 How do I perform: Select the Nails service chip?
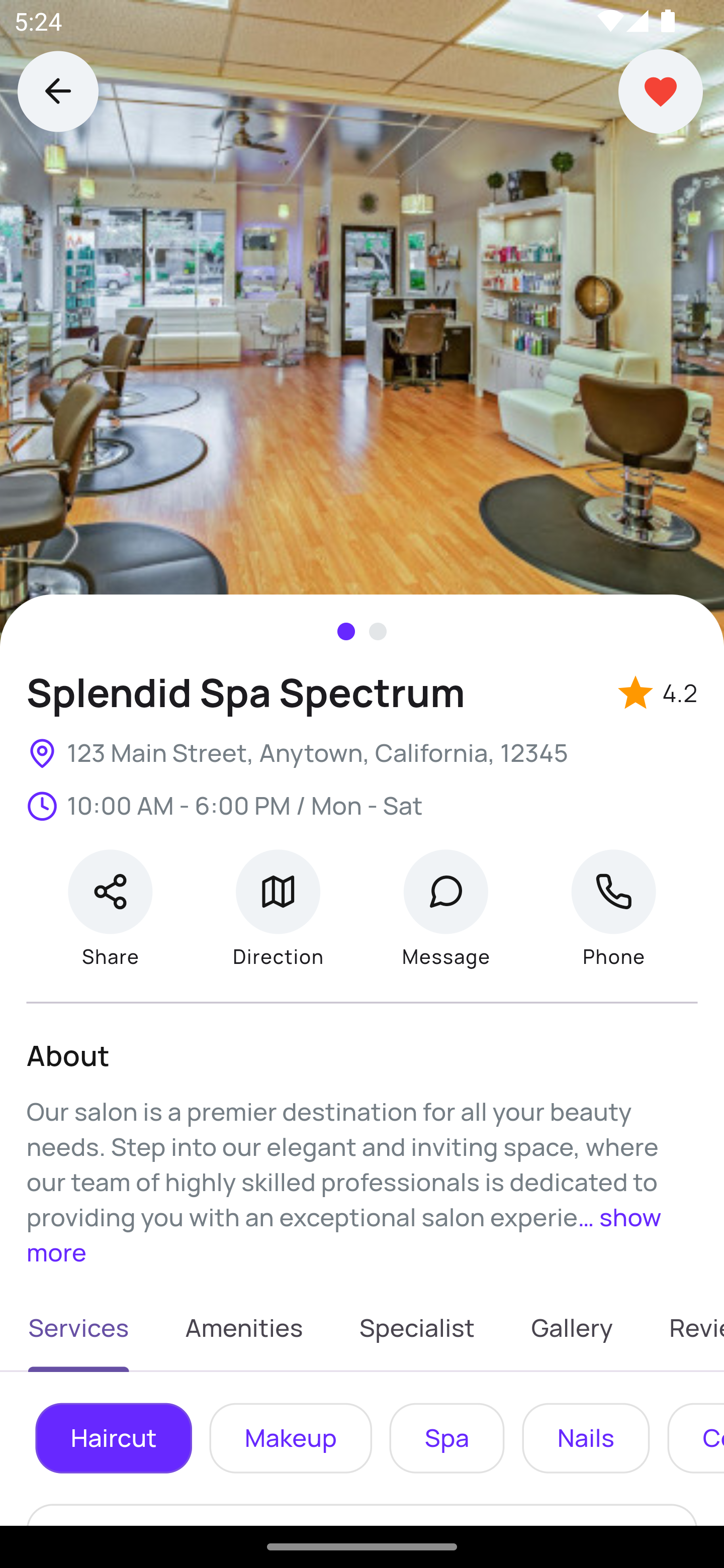click(x=585, y=1438)
